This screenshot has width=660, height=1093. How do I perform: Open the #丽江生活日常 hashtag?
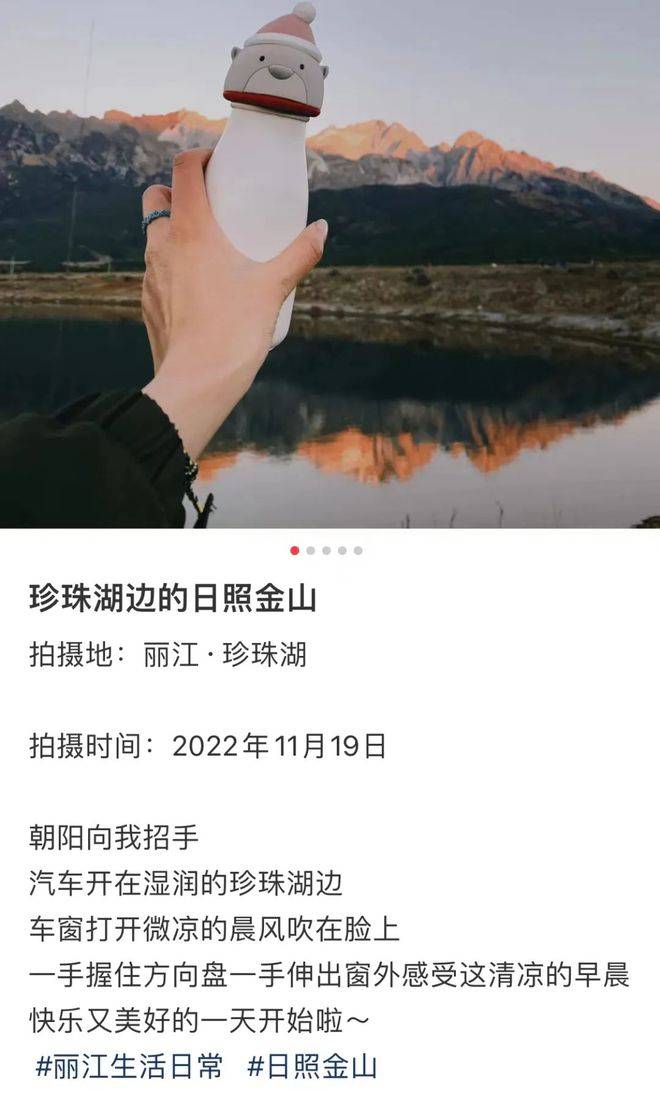click(x=129, y=1066)
